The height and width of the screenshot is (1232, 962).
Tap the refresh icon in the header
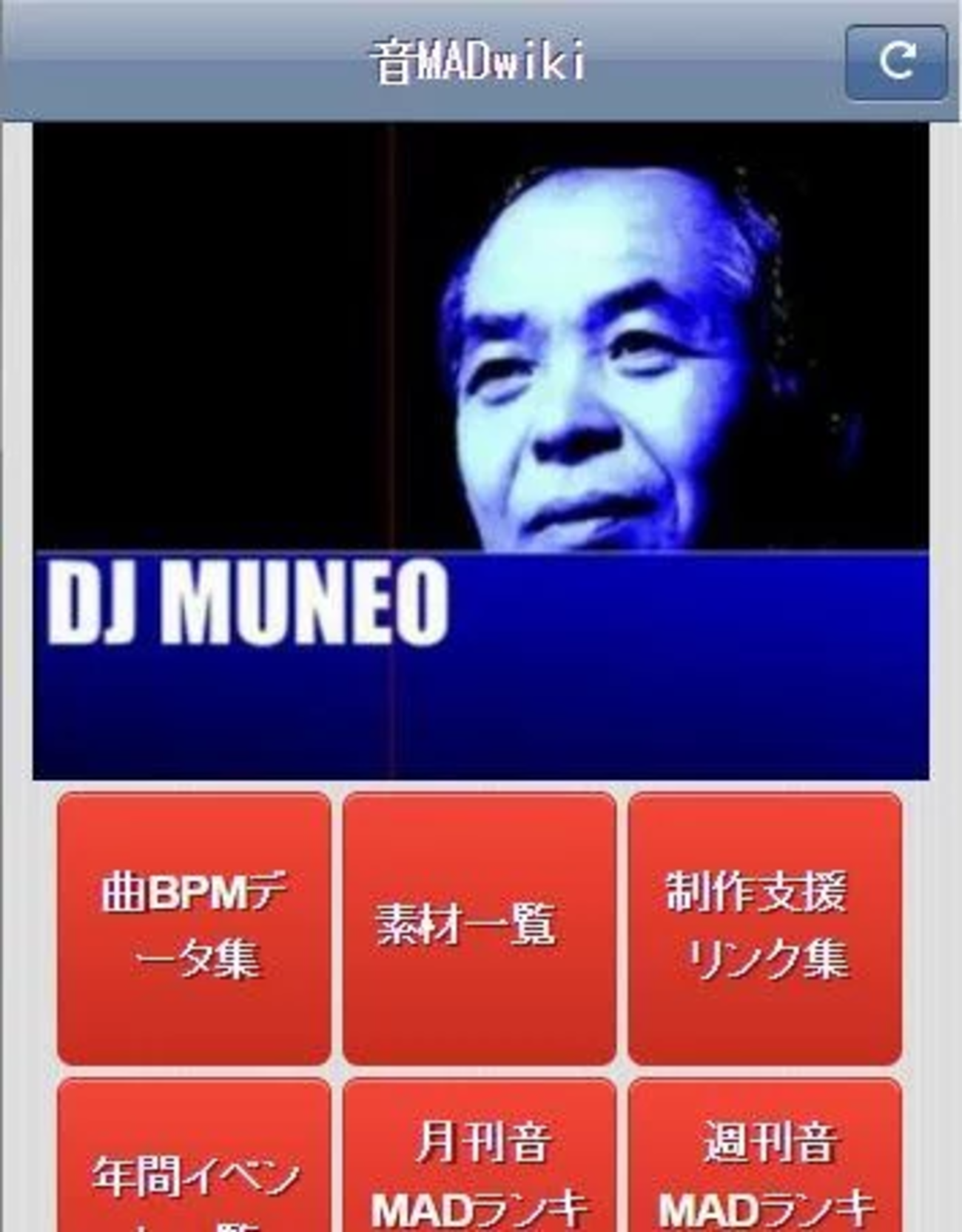(x=896, y=62)
